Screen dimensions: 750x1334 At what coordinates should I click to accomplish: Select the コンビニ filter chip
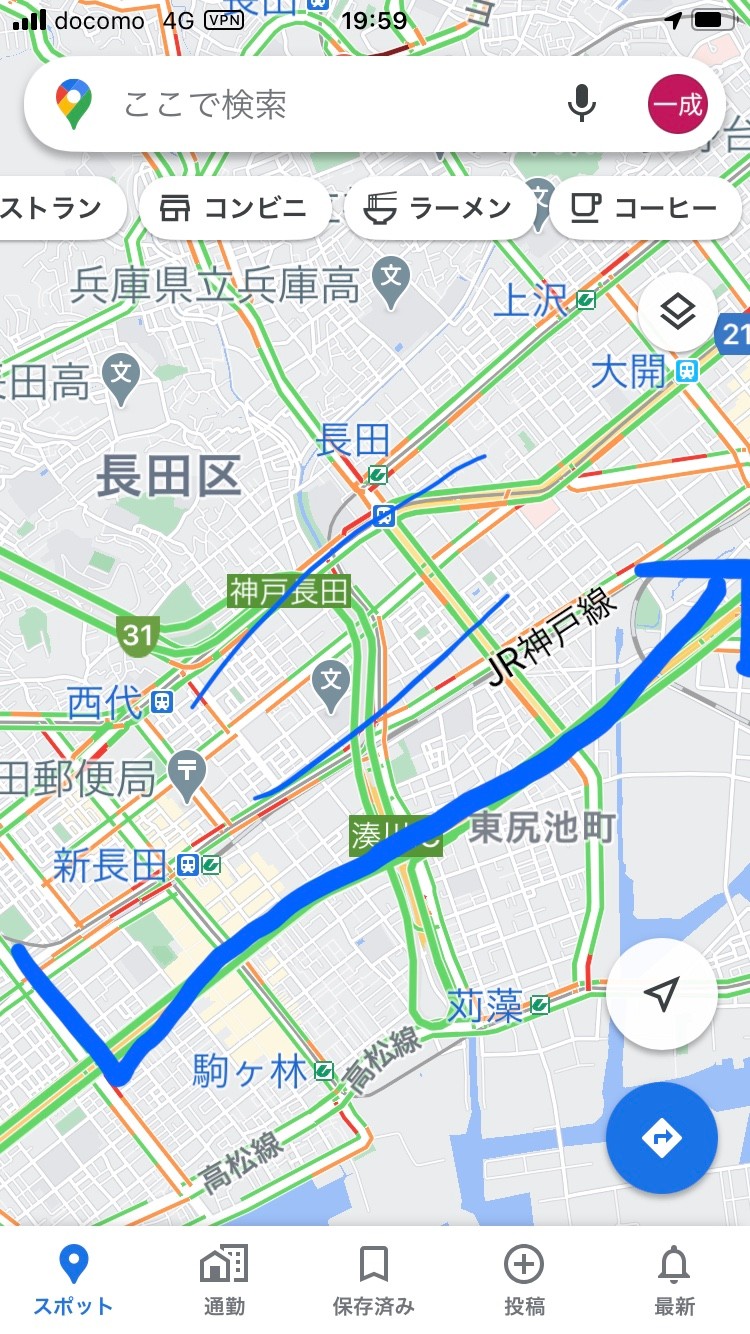[234, 208]
